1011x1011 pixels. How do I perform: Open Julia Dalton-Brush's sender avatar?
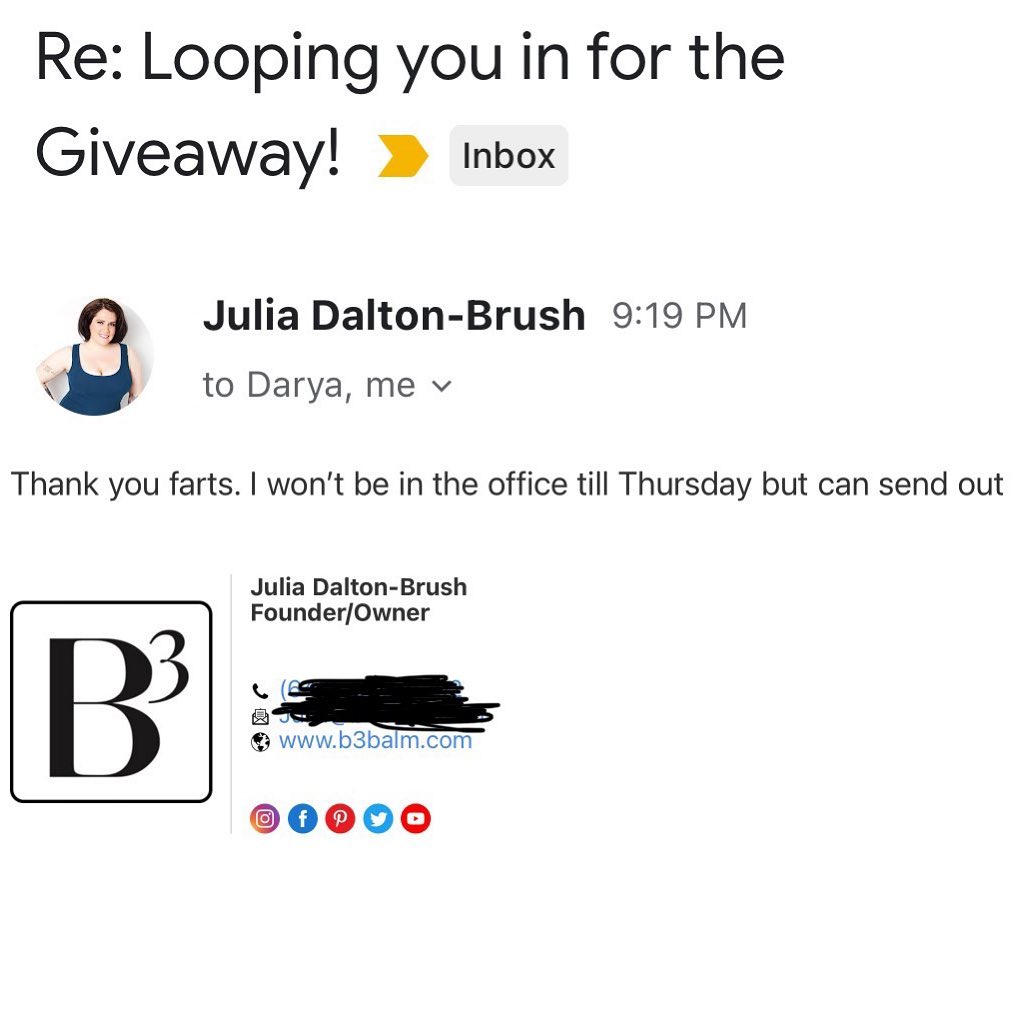[x=95, y=356]
